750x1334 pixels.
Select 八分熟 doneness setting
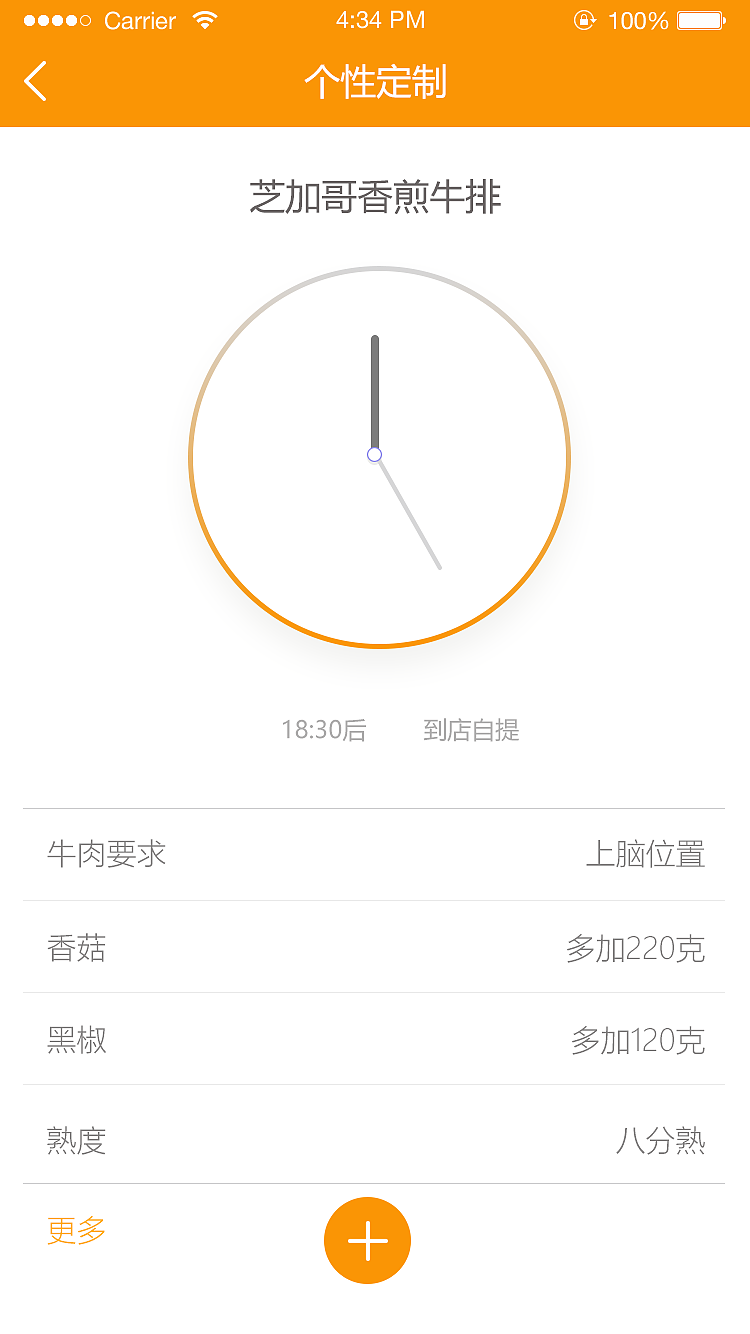click(x=662, y=1139)
